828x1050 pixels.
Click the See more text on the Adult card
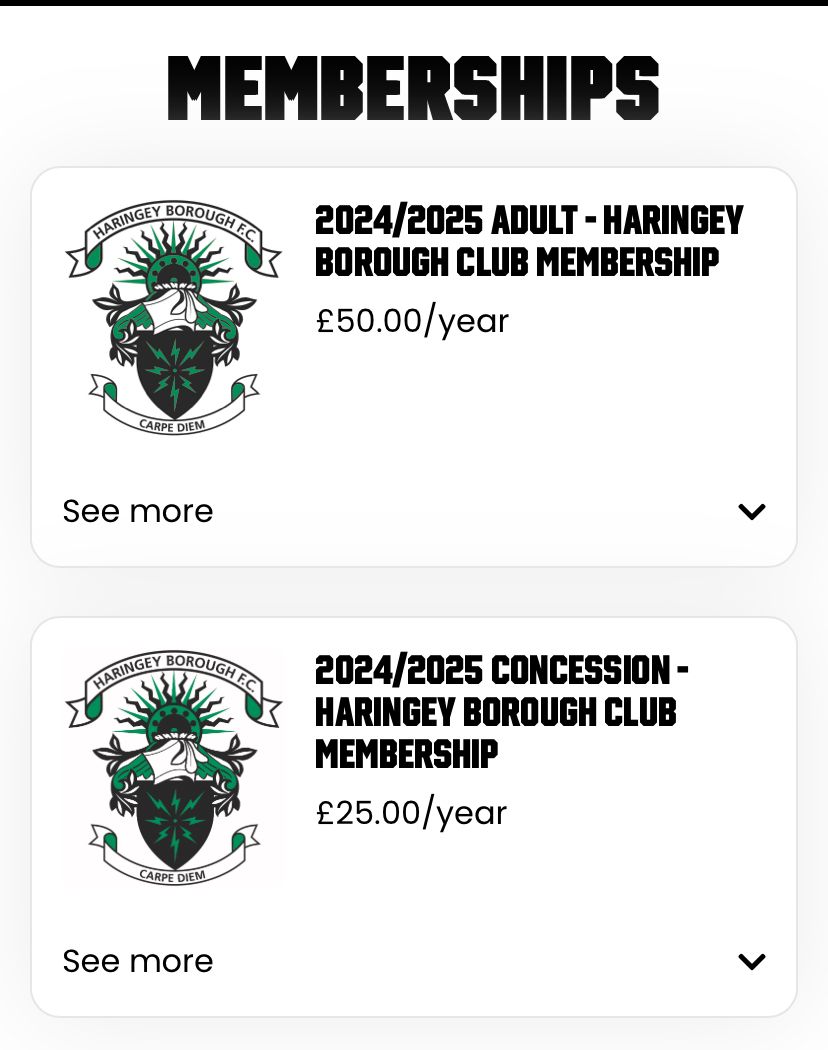pos(137,511)
